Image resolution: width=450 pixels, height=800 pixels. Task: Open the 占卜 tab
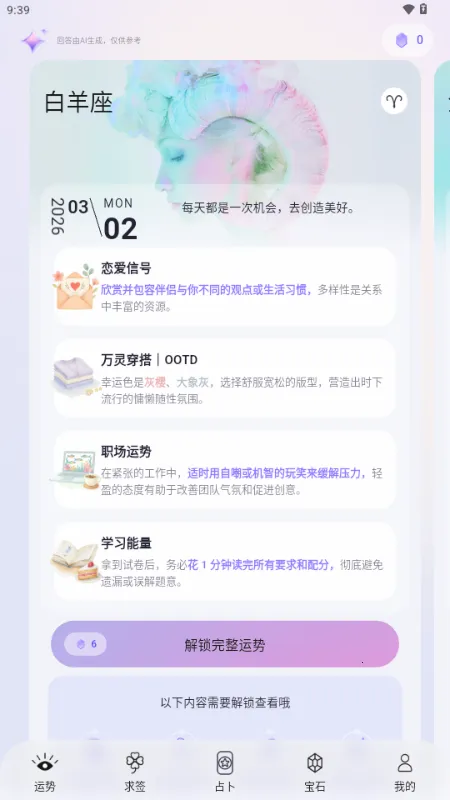coord(225,772)
